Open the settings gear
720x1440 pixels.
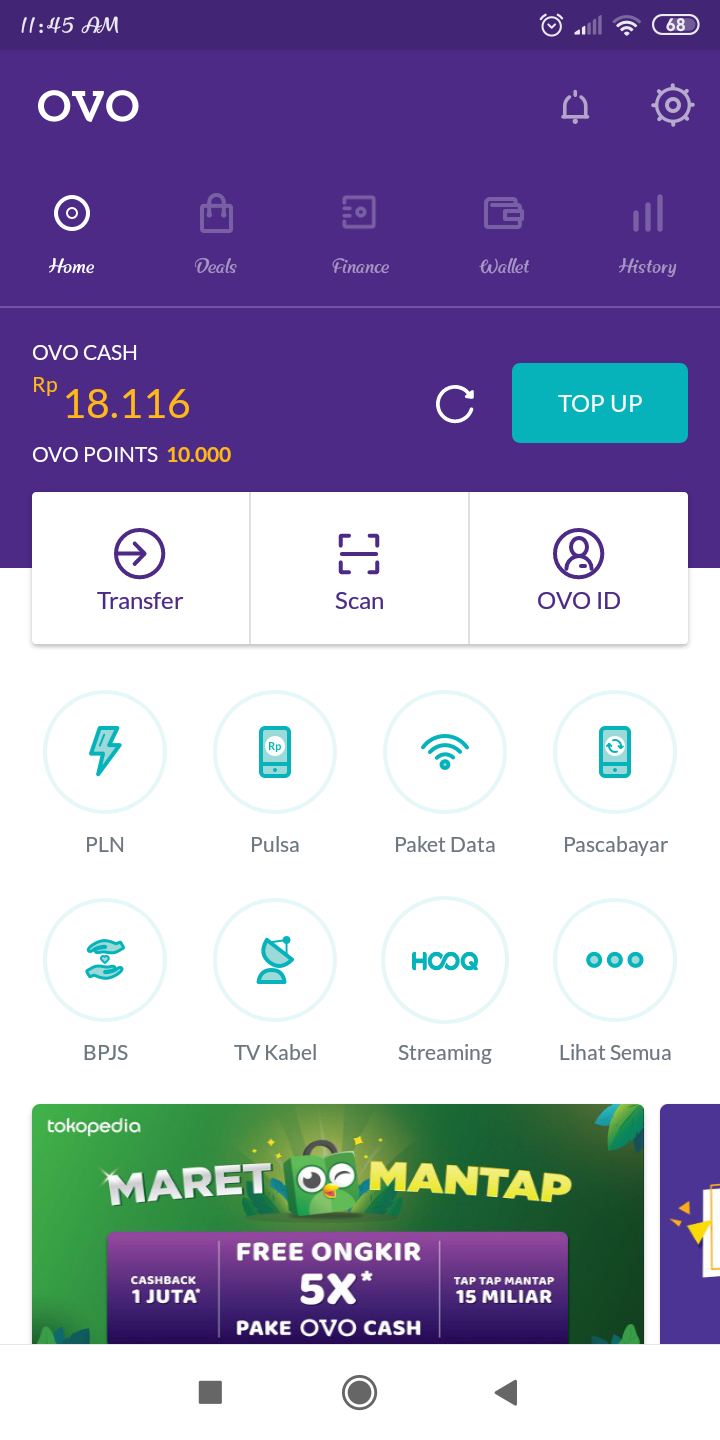pyautogui.click(x=672, y=105)
